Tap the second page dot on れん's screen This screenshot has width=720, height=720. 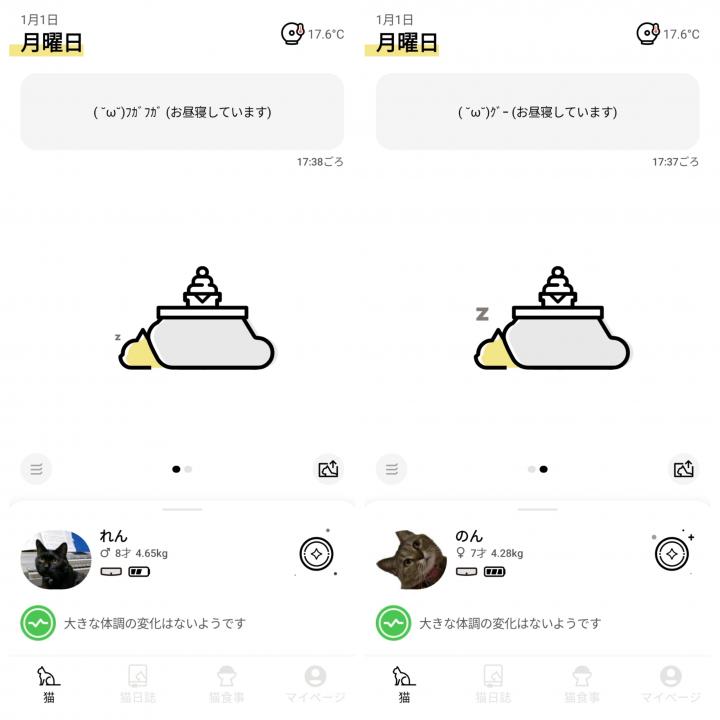(188, 468)
